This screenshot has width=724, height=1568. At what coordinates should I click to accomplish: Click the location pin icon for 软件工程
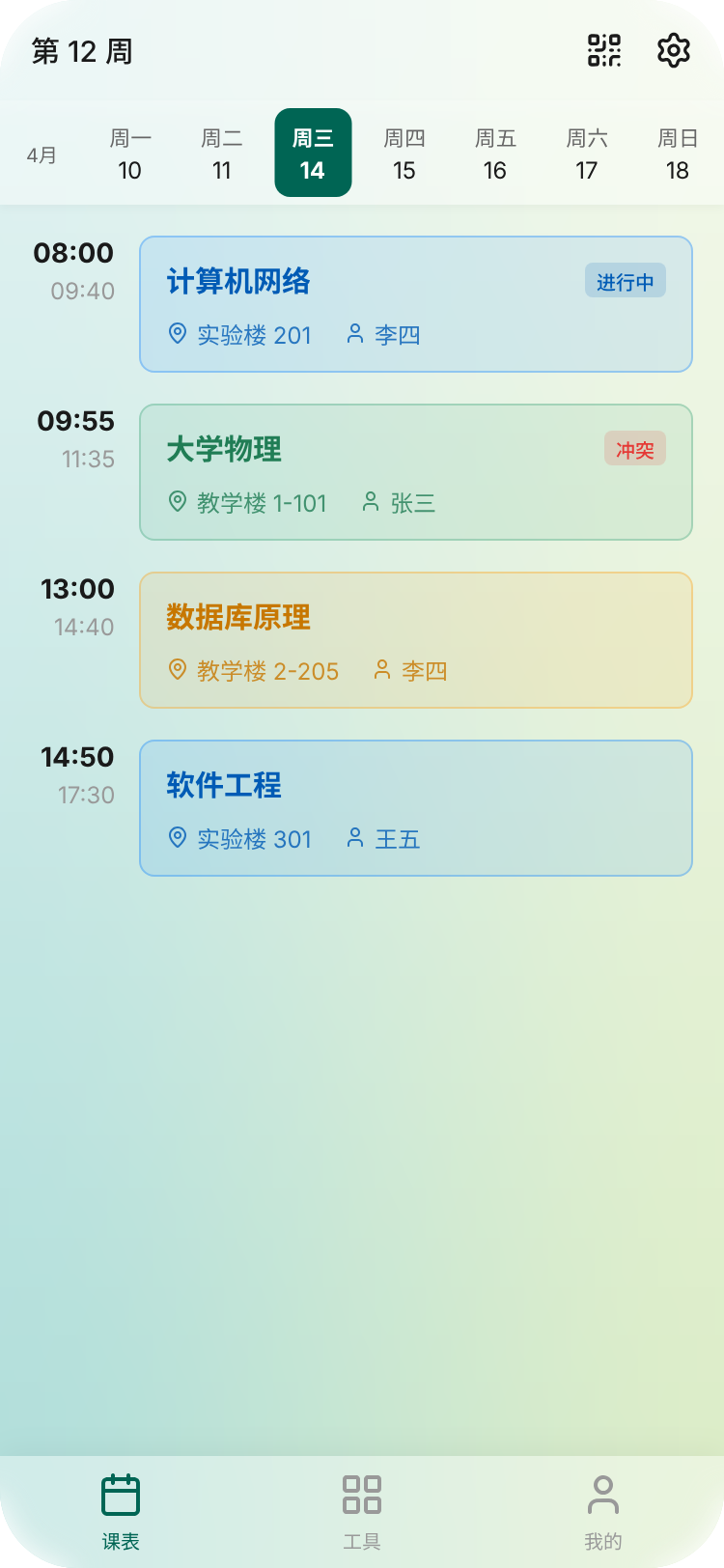(x=177, y=838)
